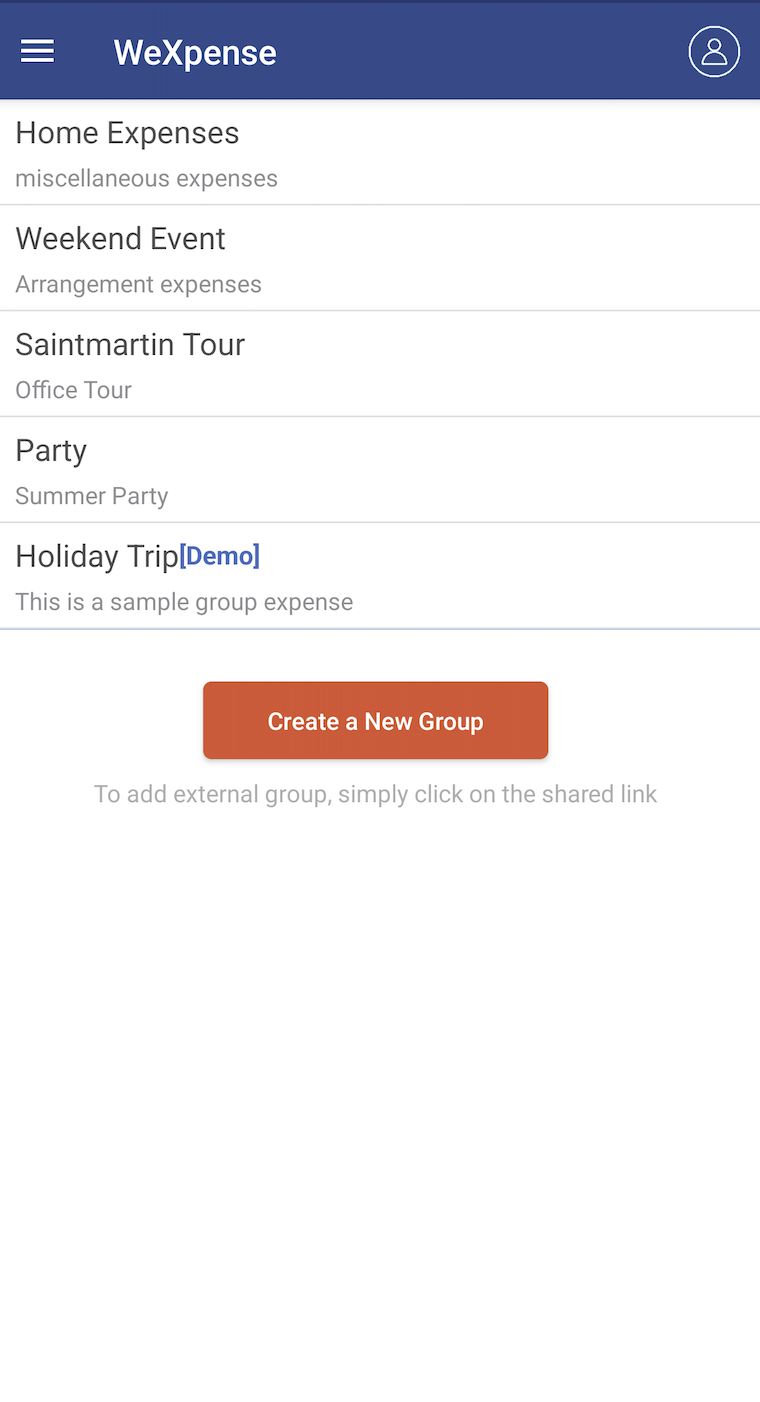Select the Weekend Event group
The image size is (760, 1402).
click(380, 259)
